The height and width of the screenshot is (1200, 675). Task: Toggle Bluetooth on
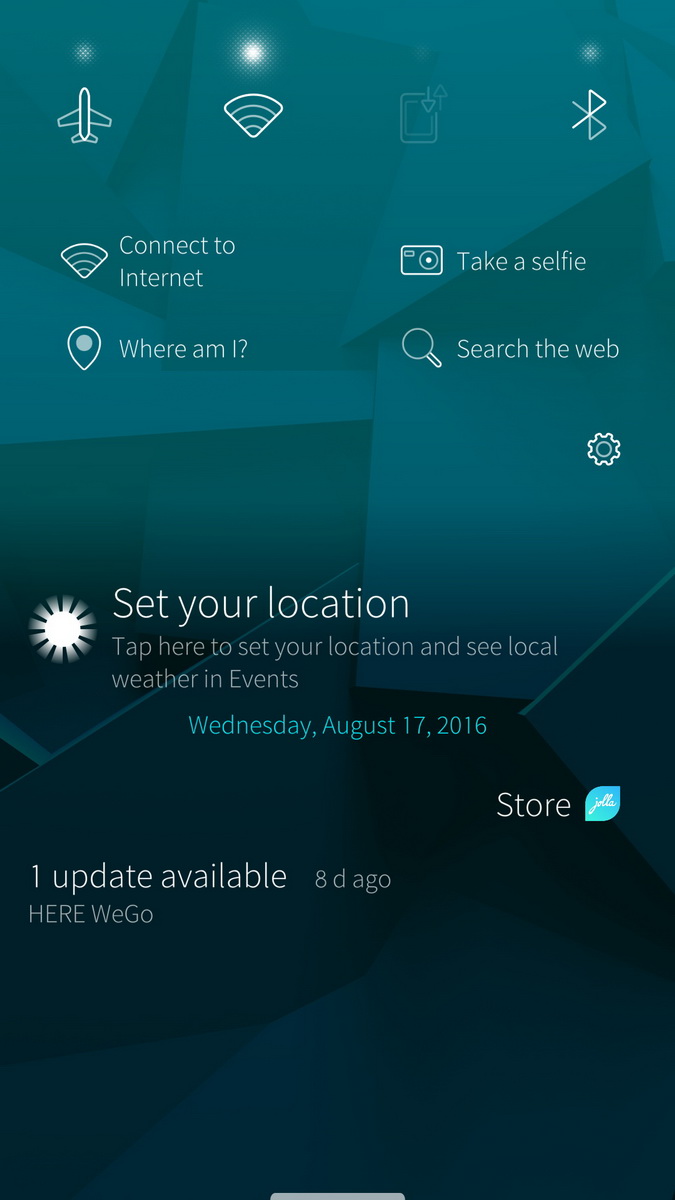pos(590,115)
